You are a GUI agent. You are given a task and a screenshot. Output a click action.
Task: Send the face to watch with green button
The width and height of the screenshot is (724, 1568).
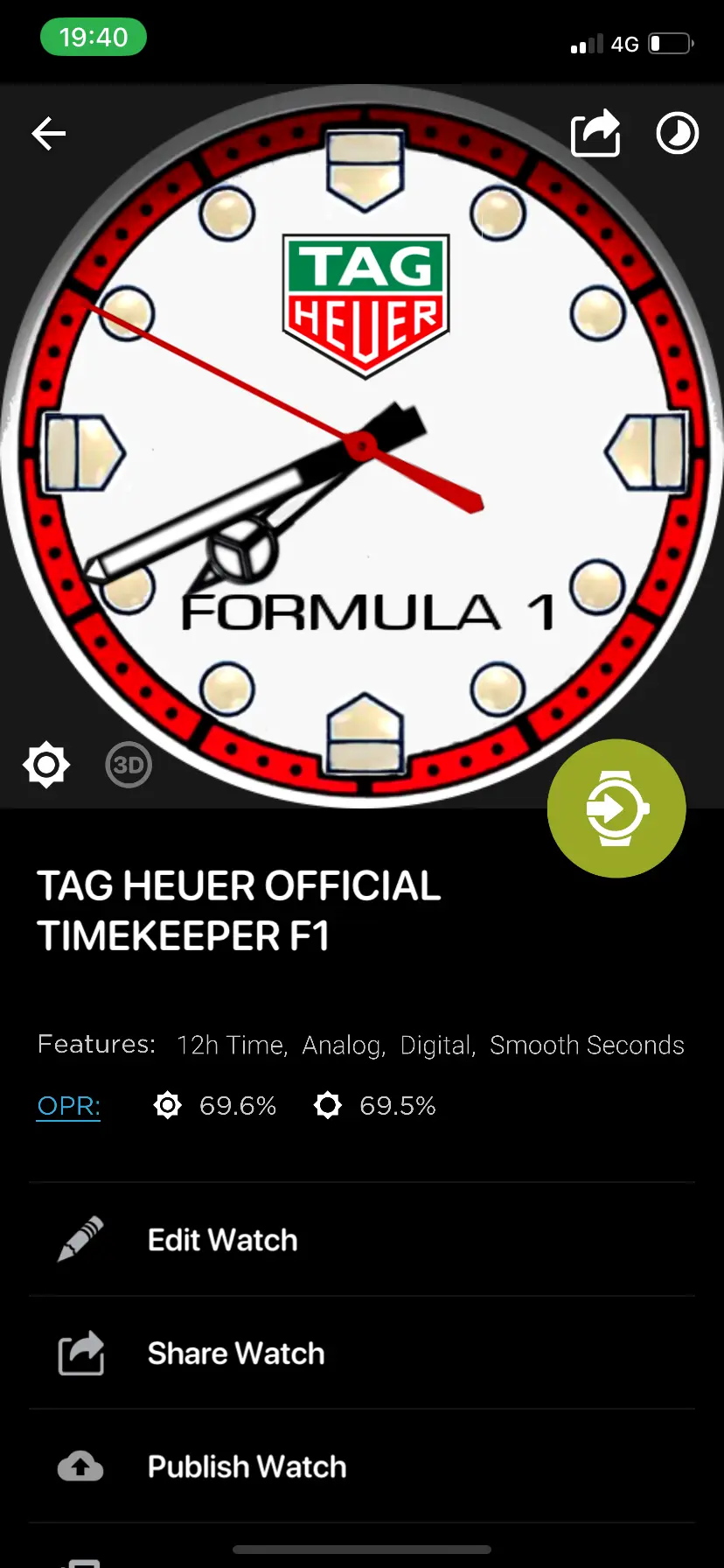tap(616, 808)
